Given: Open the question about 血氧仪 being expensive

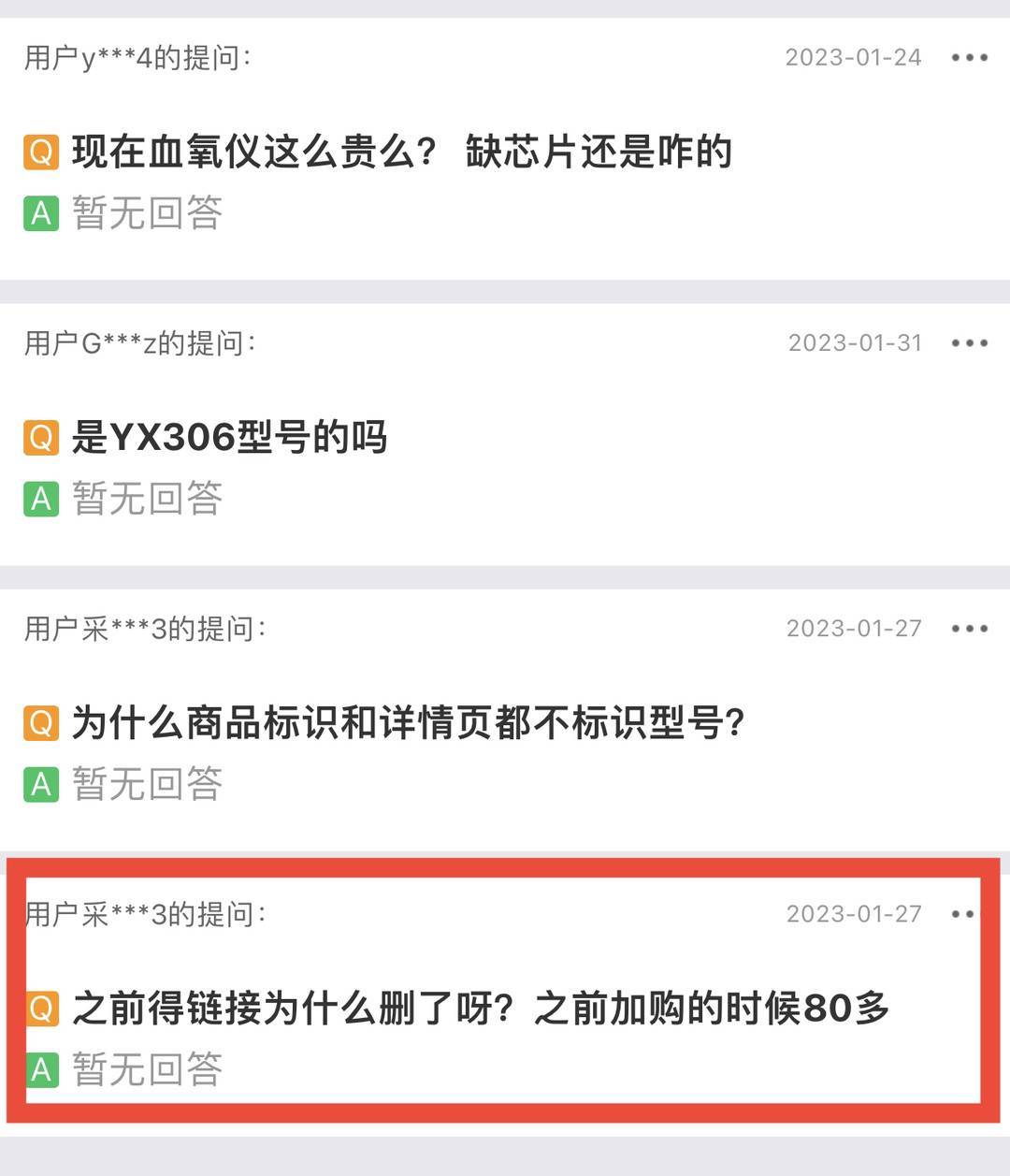Looking at the screenshot, I should click(402, 152).
